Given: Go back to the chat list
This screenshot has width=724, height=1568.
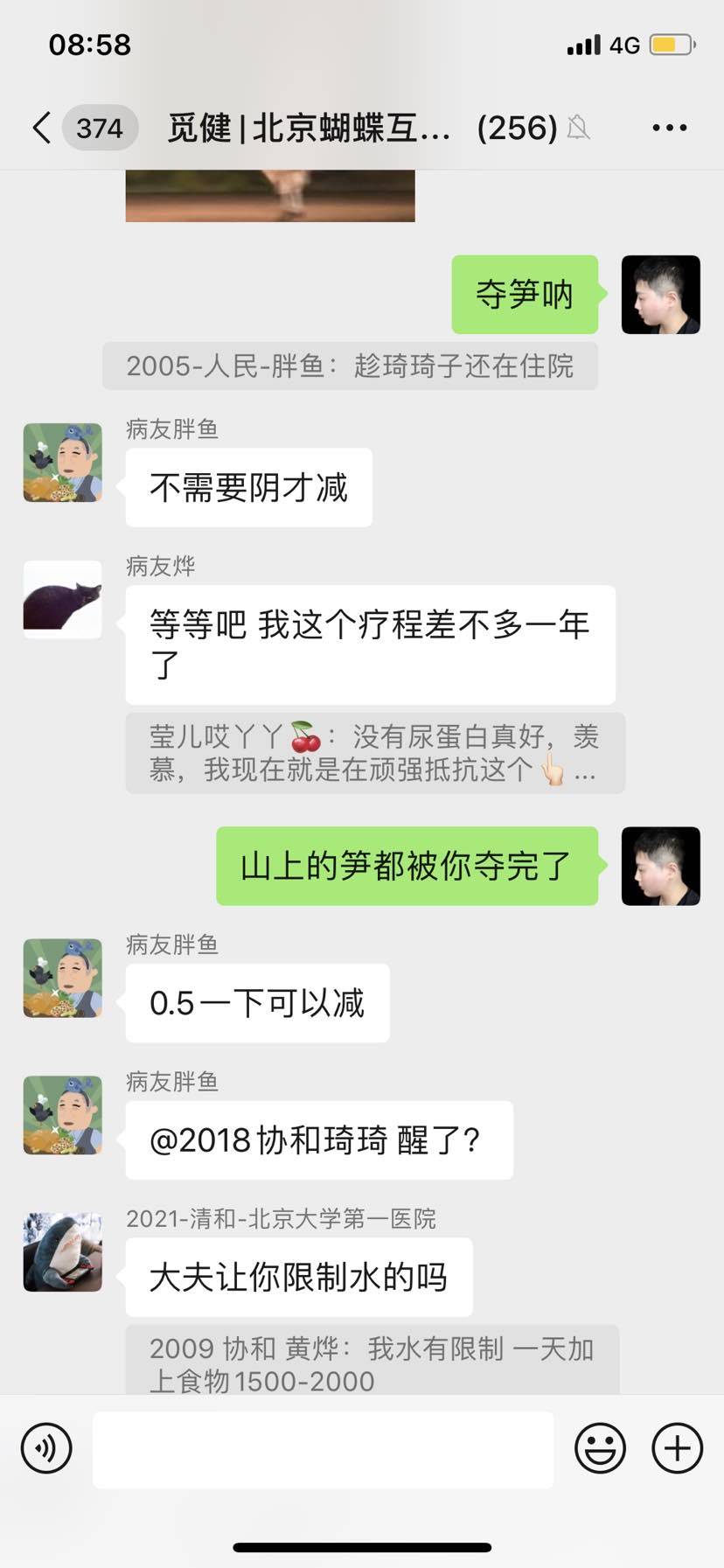Looking at the screenshot, I should (41, 128).
